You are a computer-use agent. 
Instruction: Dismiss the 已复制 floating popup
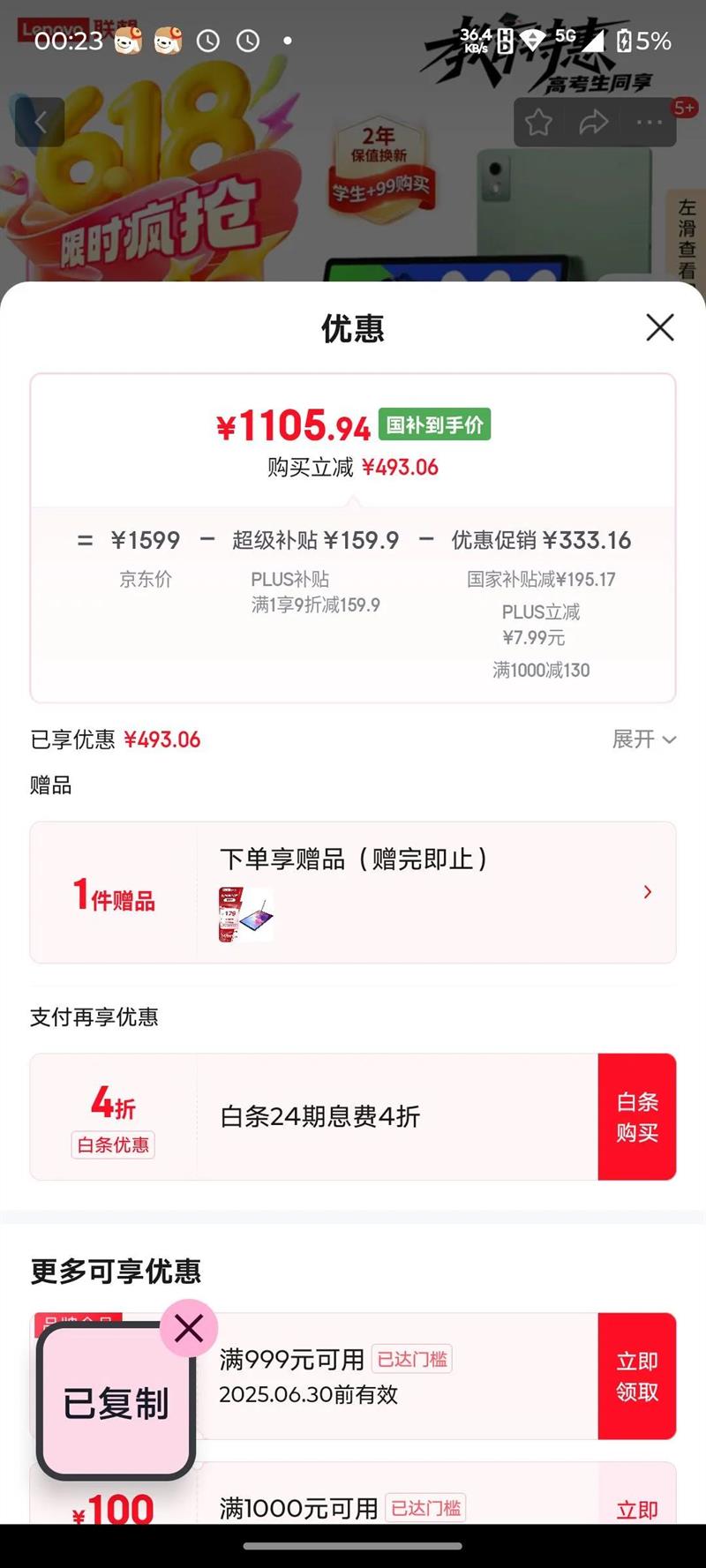tap(189, 1328)
